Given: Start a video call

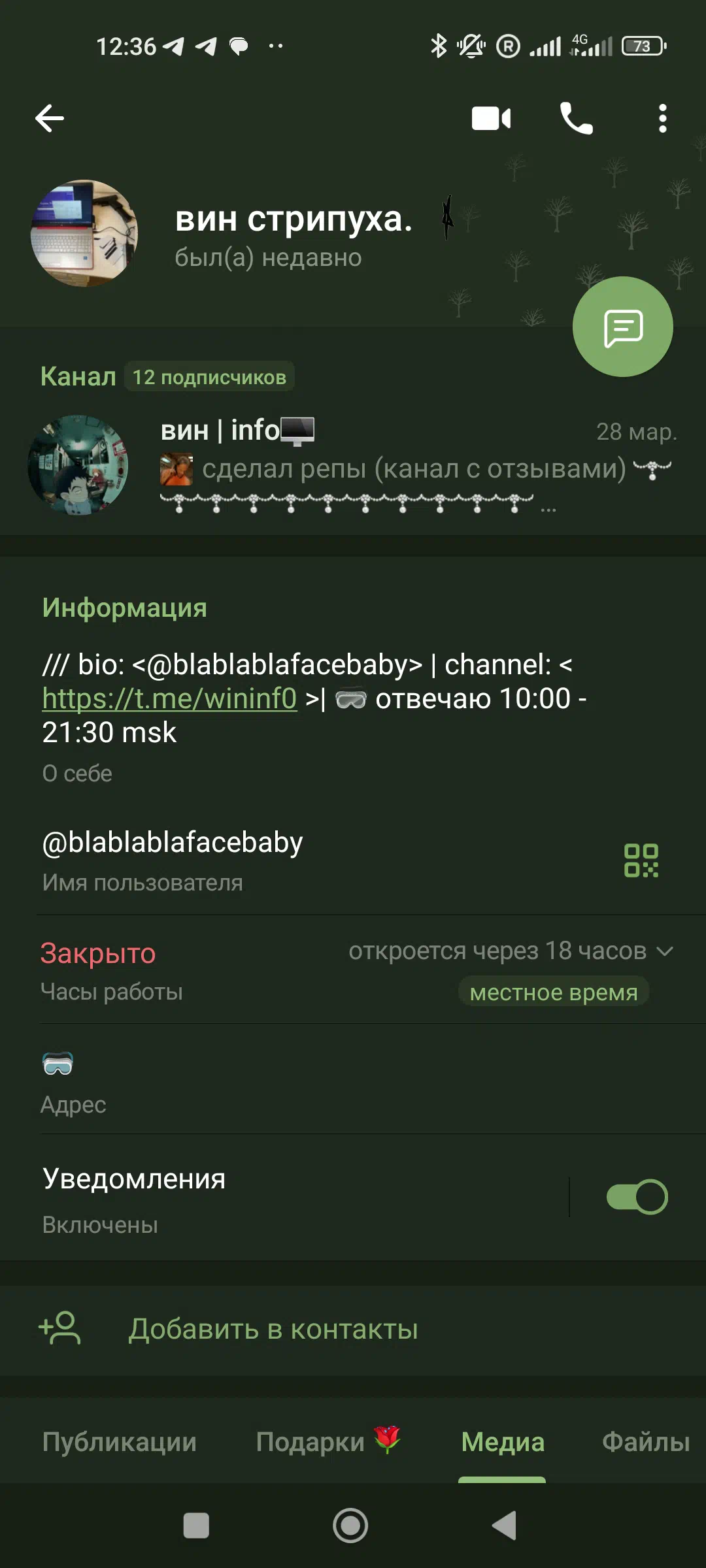Looking at the screenshot, I should [x=491, y=118].
